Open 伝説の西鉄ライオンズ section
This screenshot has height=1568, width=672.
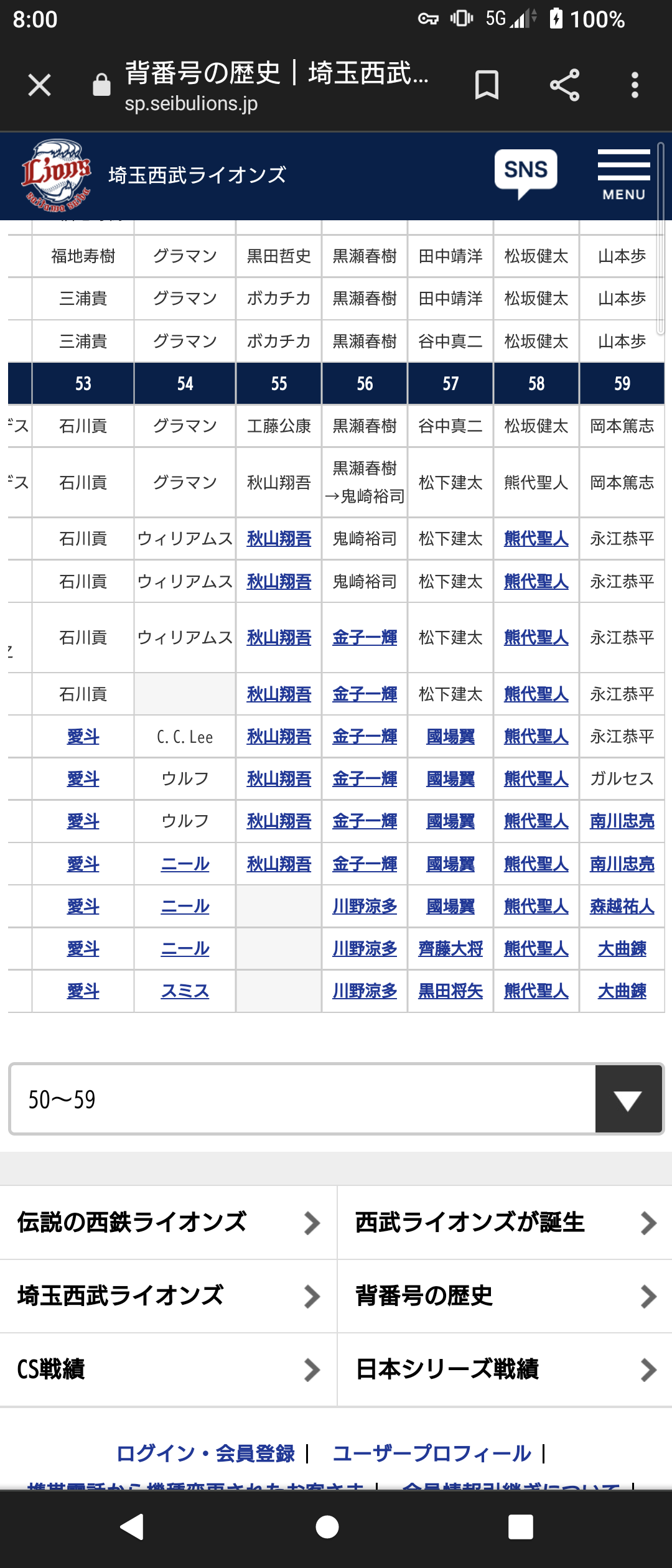coord(168,1223)
